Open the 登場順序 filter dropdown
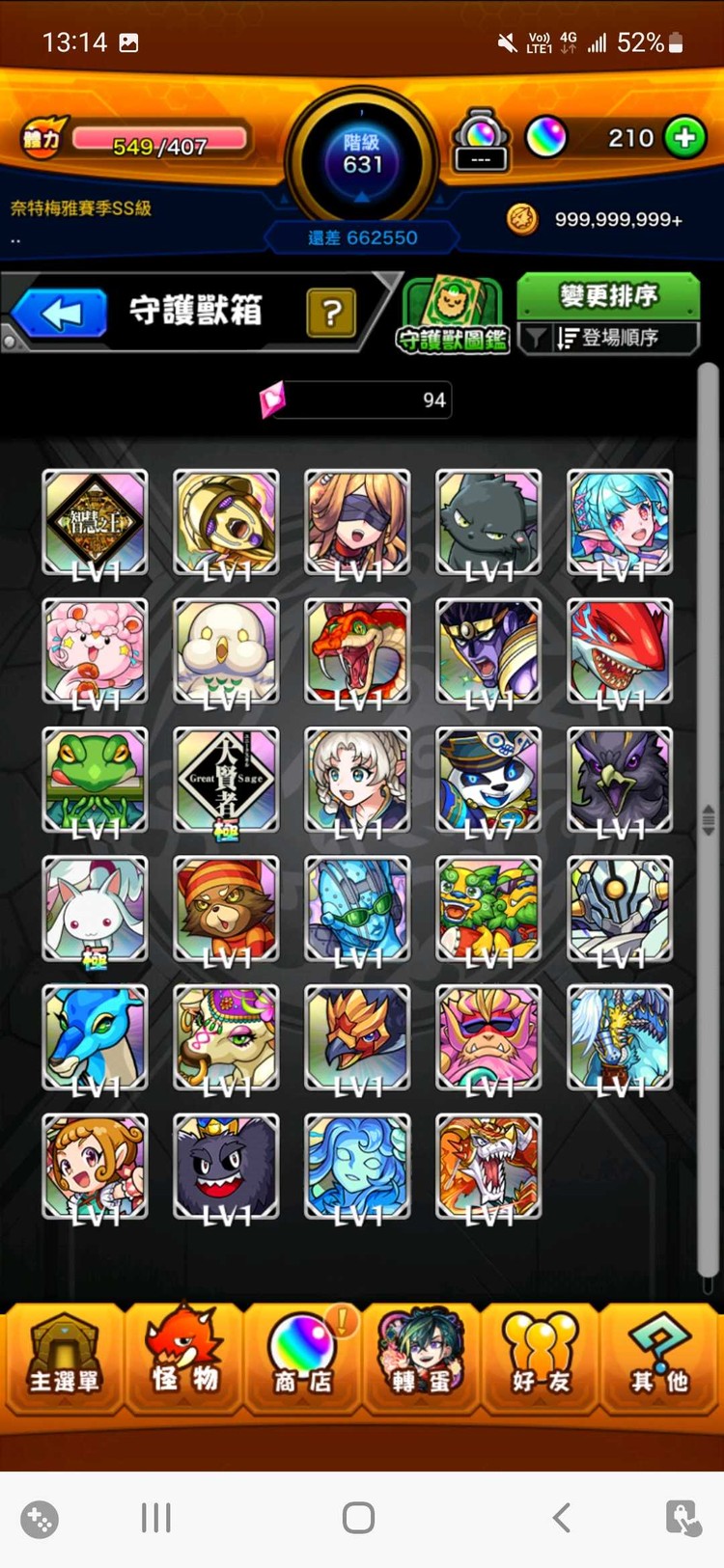Image resolution: width=724 pixels, height=1568 pixels. [608, 338]
